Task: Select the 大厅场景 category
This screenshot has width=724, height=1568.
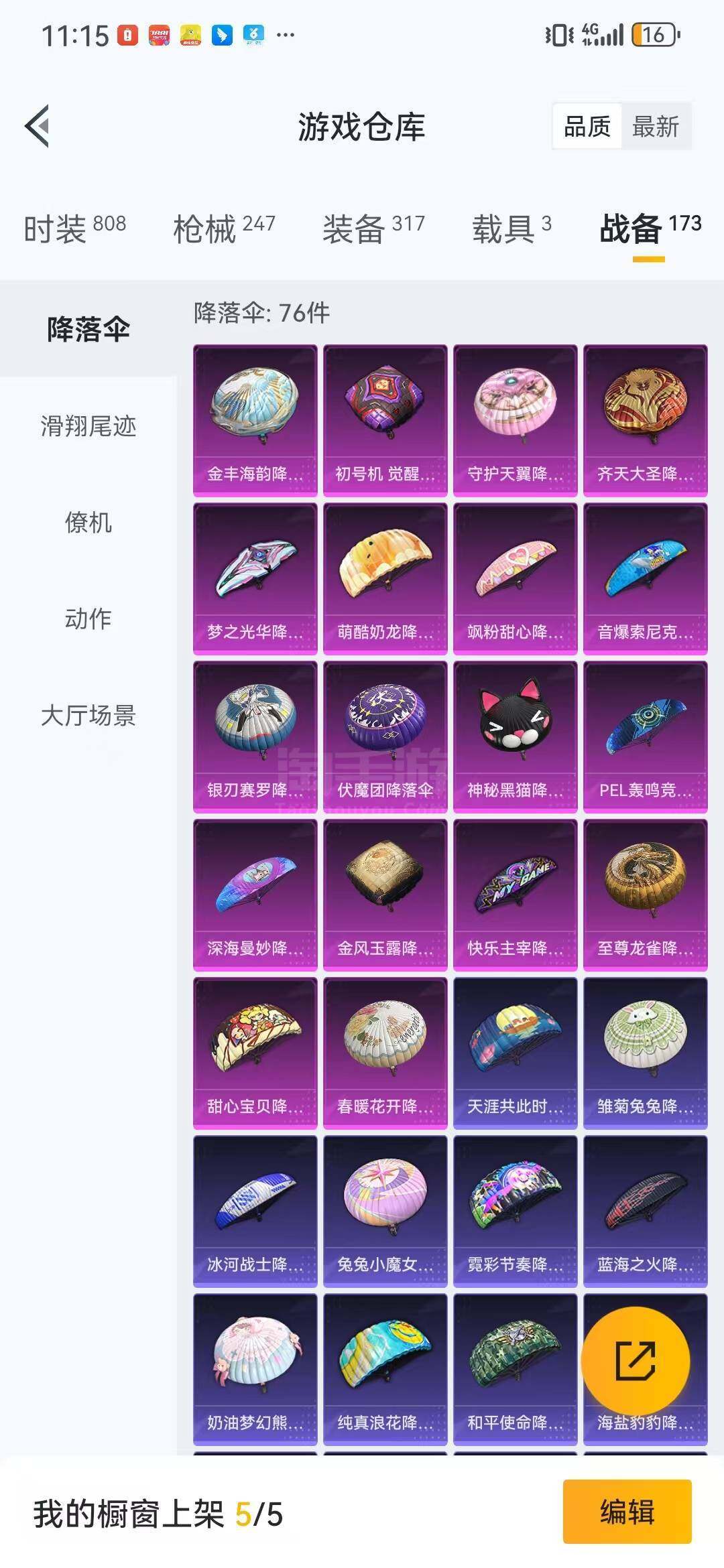Action: point(88,716)
